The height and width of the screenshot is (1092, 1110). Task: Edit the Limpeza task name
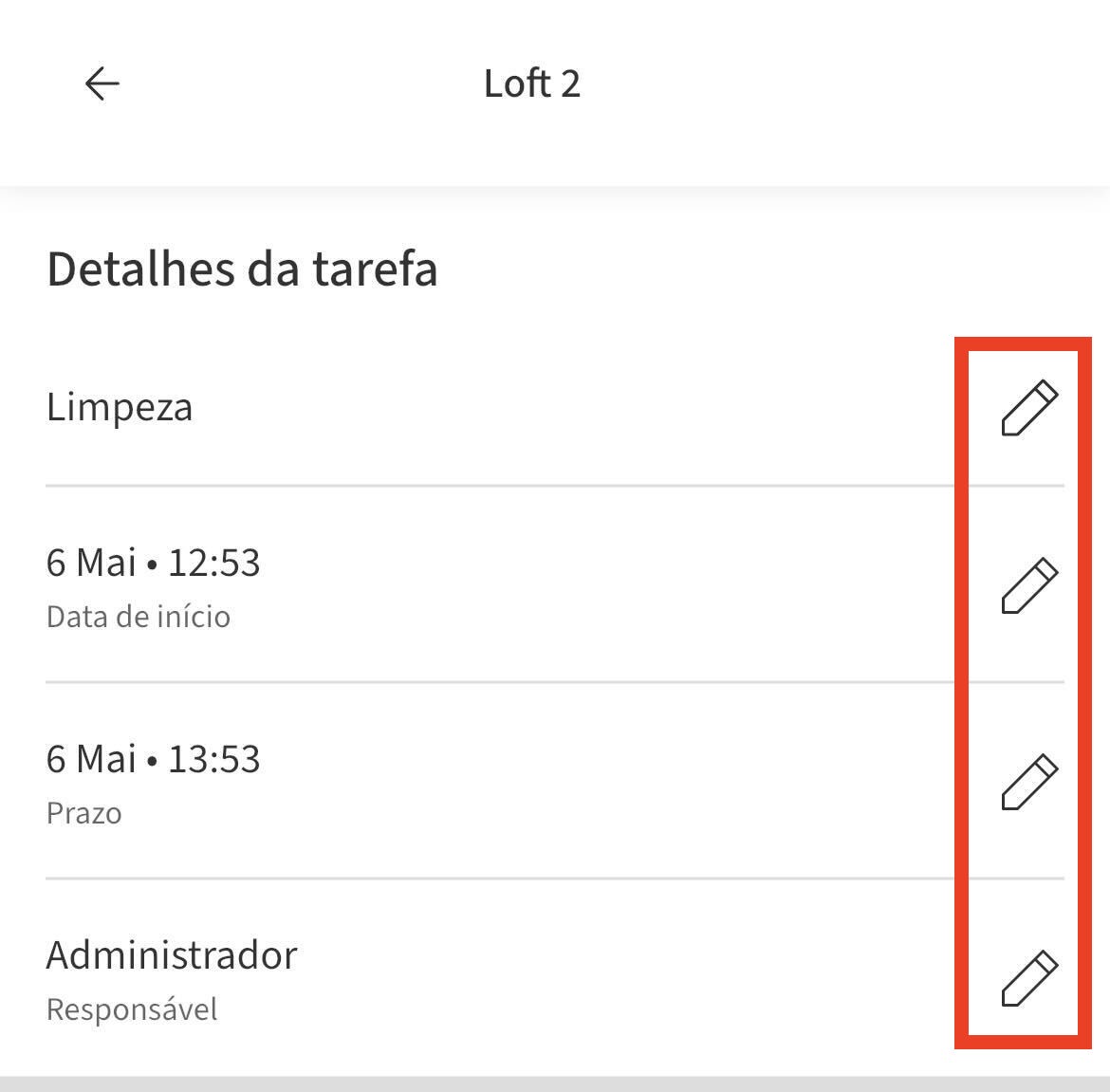coord(1029,408)
